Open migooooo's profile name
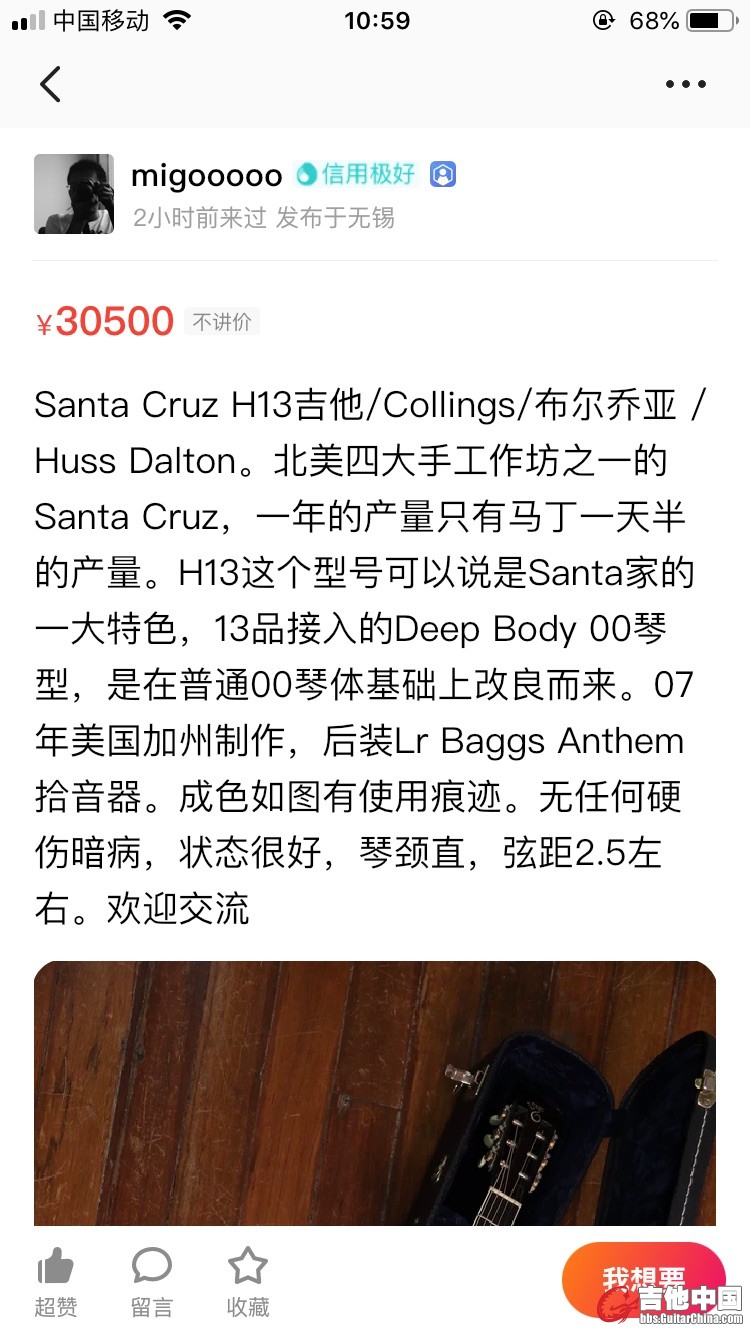 click(x=207, y=176)
